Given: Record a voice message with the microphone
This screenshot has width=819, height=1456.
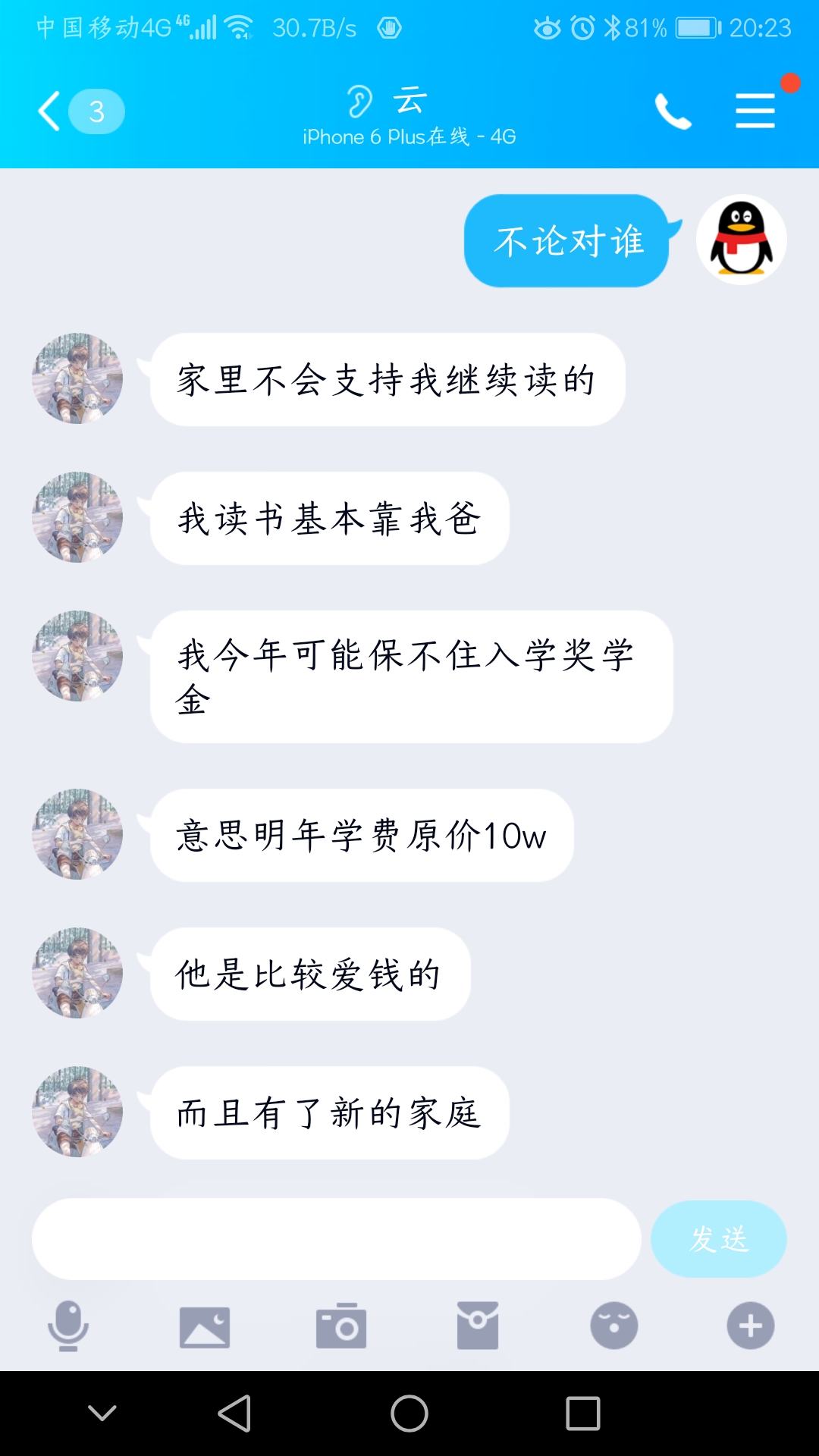Looking at the screenshot, I should pyautogui.click(x=68, y=1326).
